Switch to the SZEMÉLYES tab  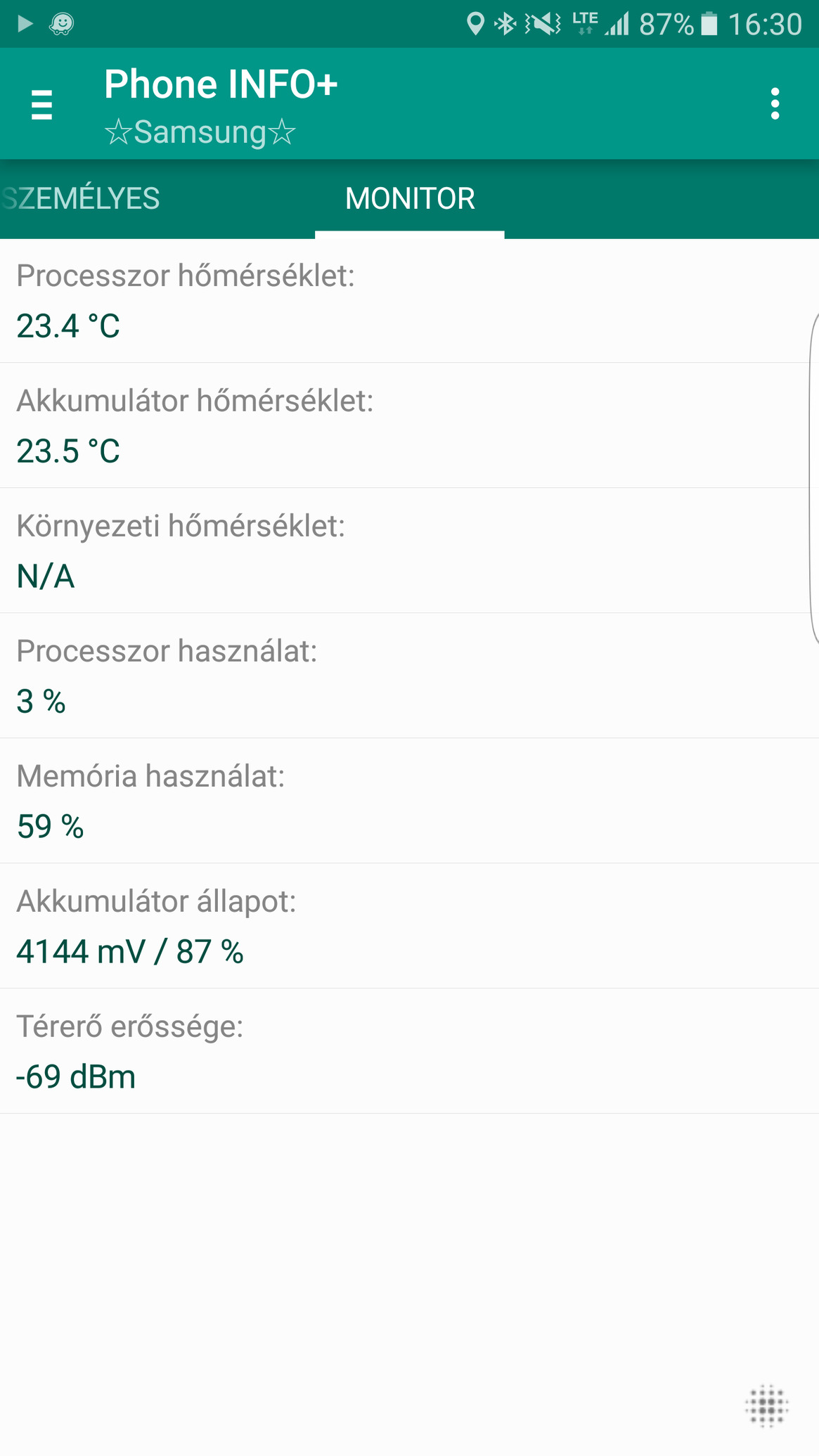point(81,199)
